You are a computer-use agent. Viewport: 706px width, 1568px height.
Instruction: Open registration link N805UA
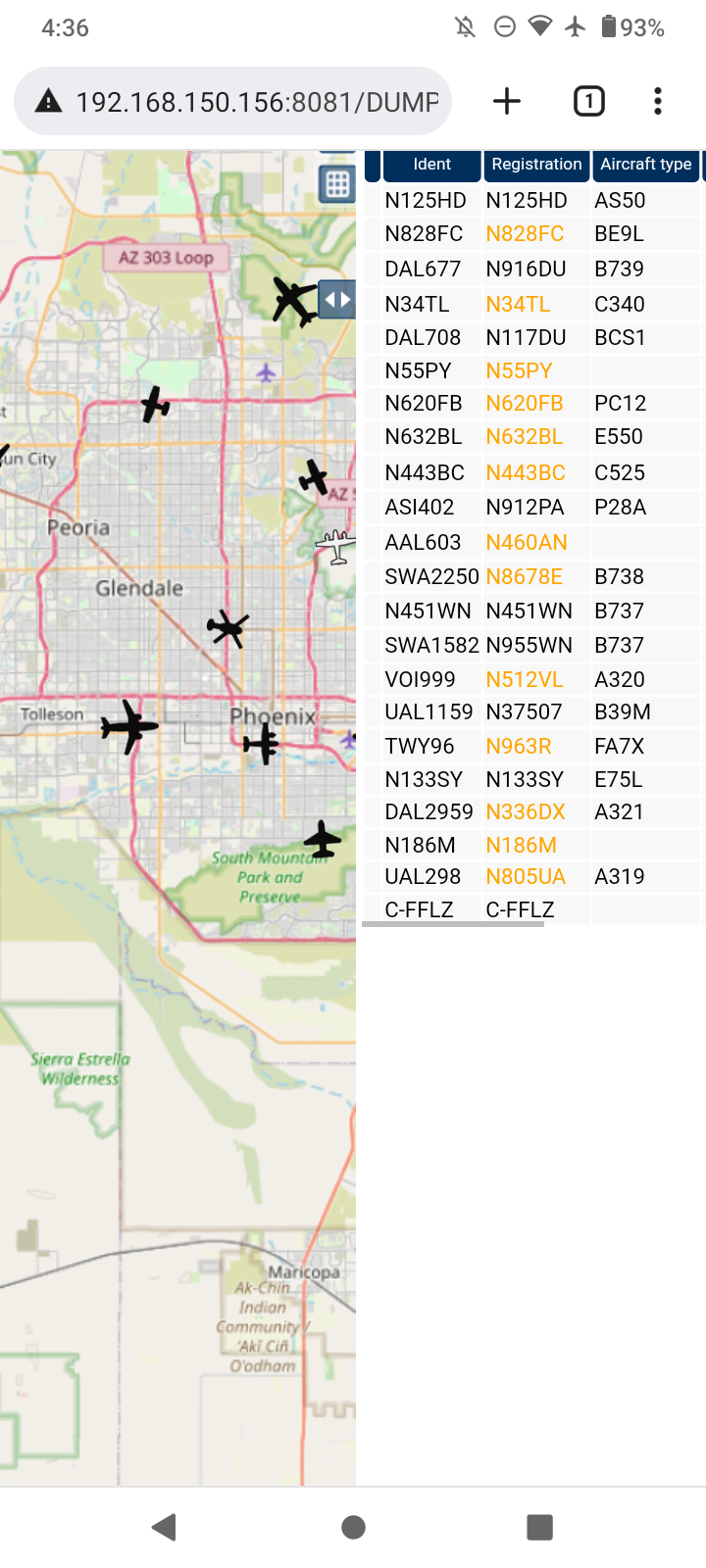pyautogui.click(x=526, y=877)
